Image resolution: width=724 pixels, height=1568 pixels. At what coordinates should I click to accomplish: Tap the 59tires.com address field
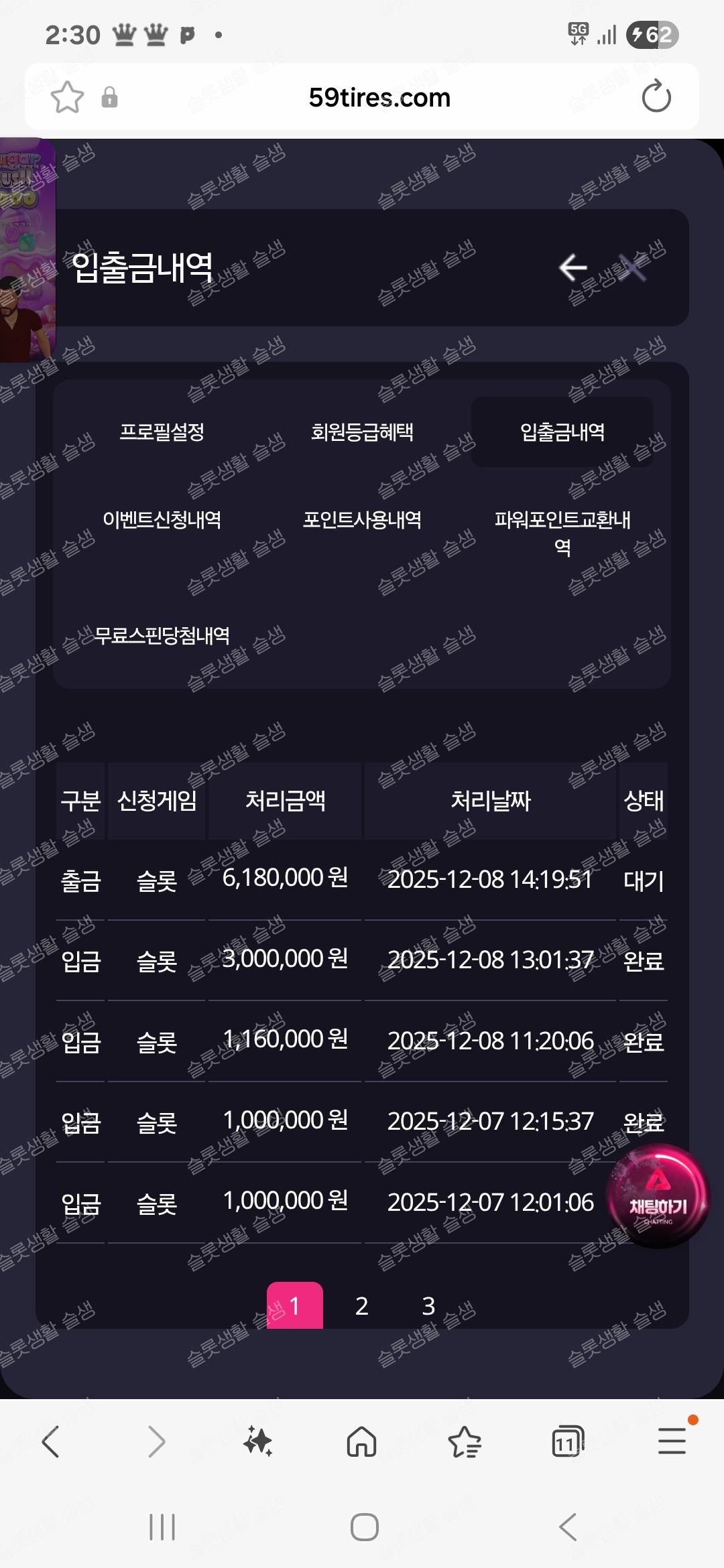(x=379, y=98)
